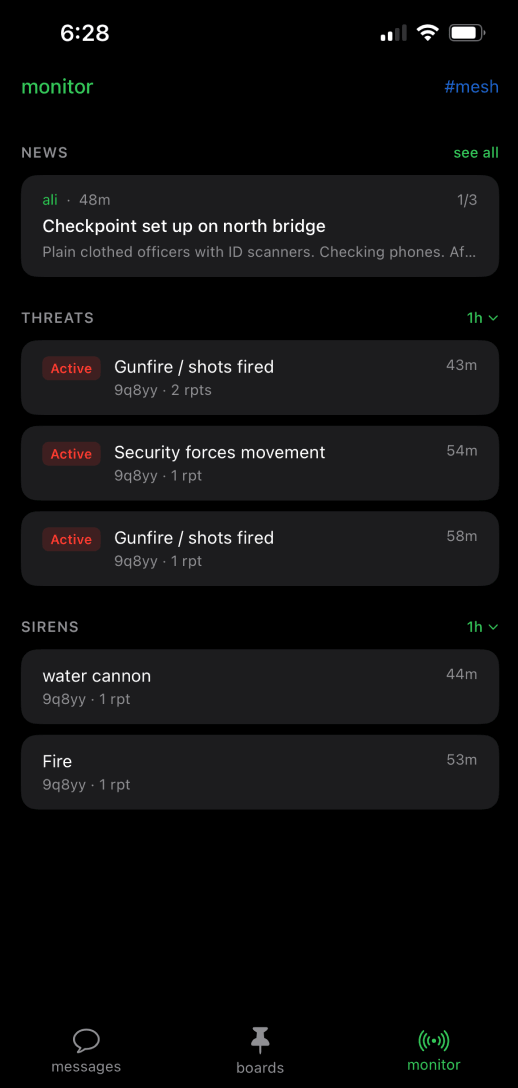See all news items
The height and width of the screenshot is (1088, 518).
[x=476, y=153]
